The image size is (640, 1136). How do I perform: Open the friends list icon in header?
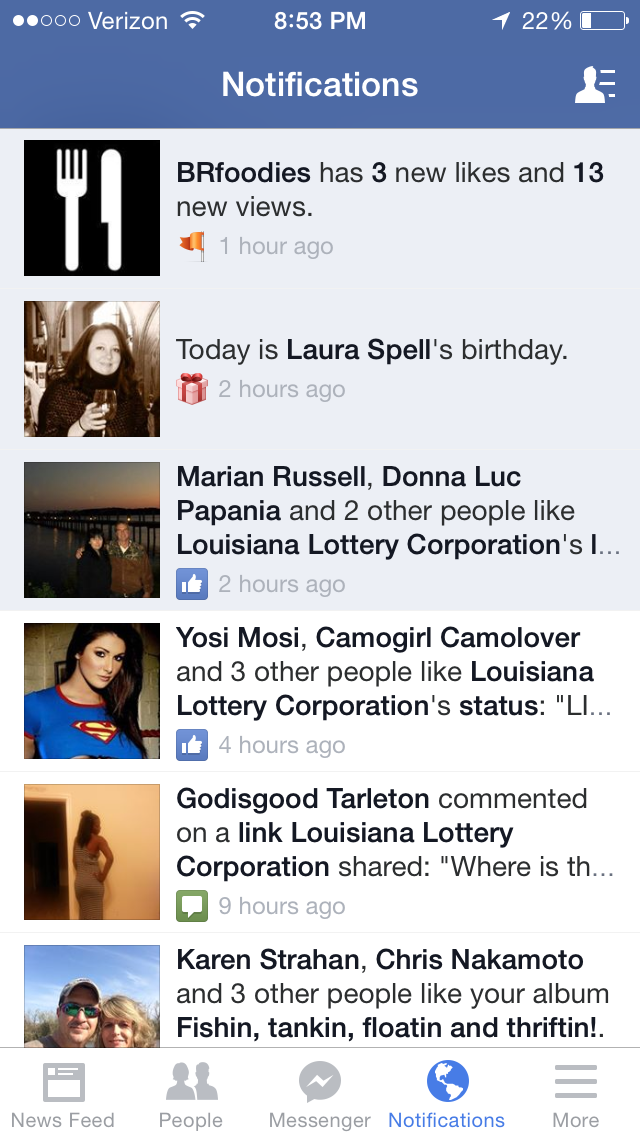[x=594, y=85]
